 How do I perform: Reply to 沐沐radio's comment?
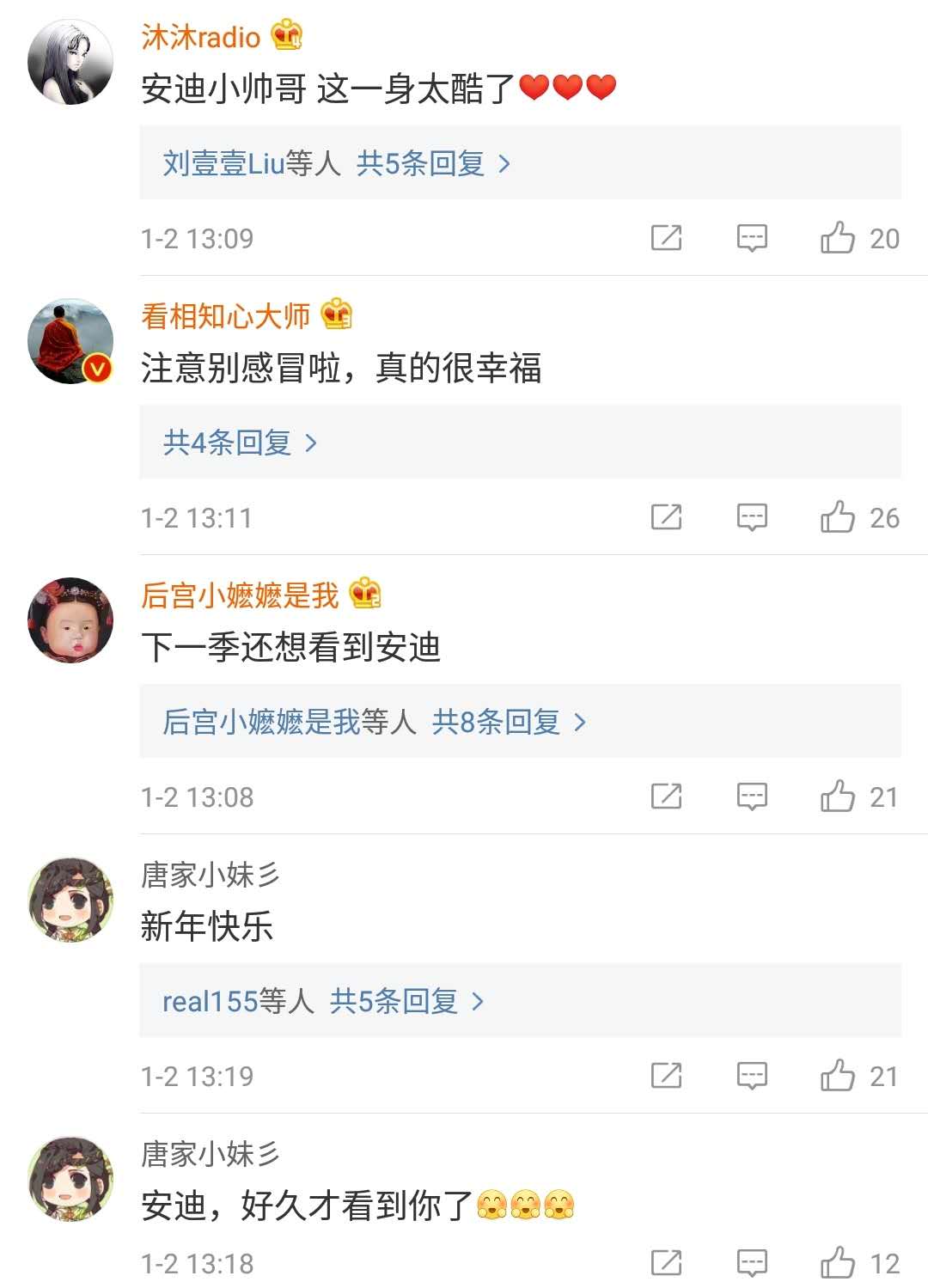[752, 238]
